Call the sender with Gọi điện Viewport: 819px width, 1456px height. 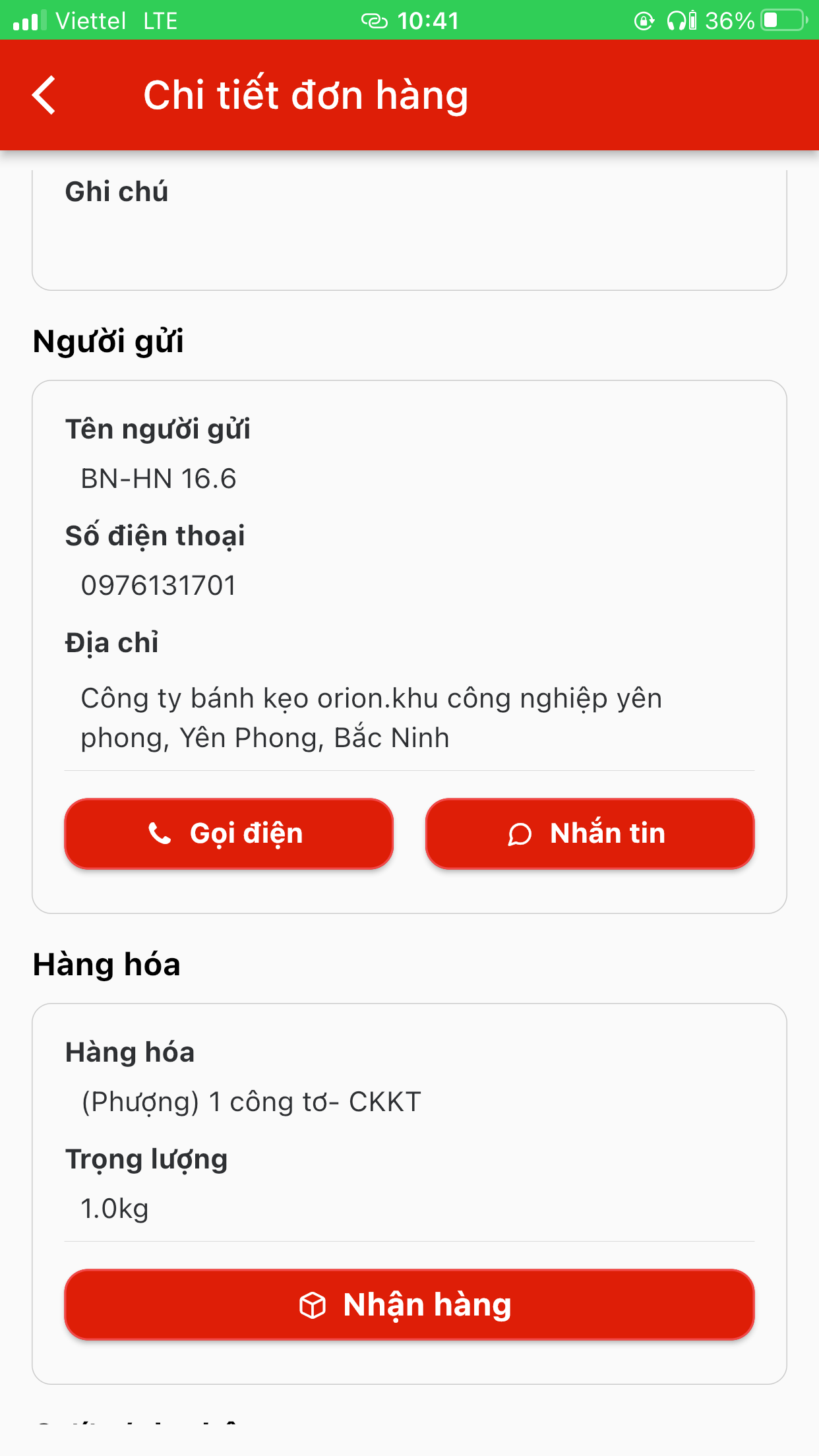(229, 834)
